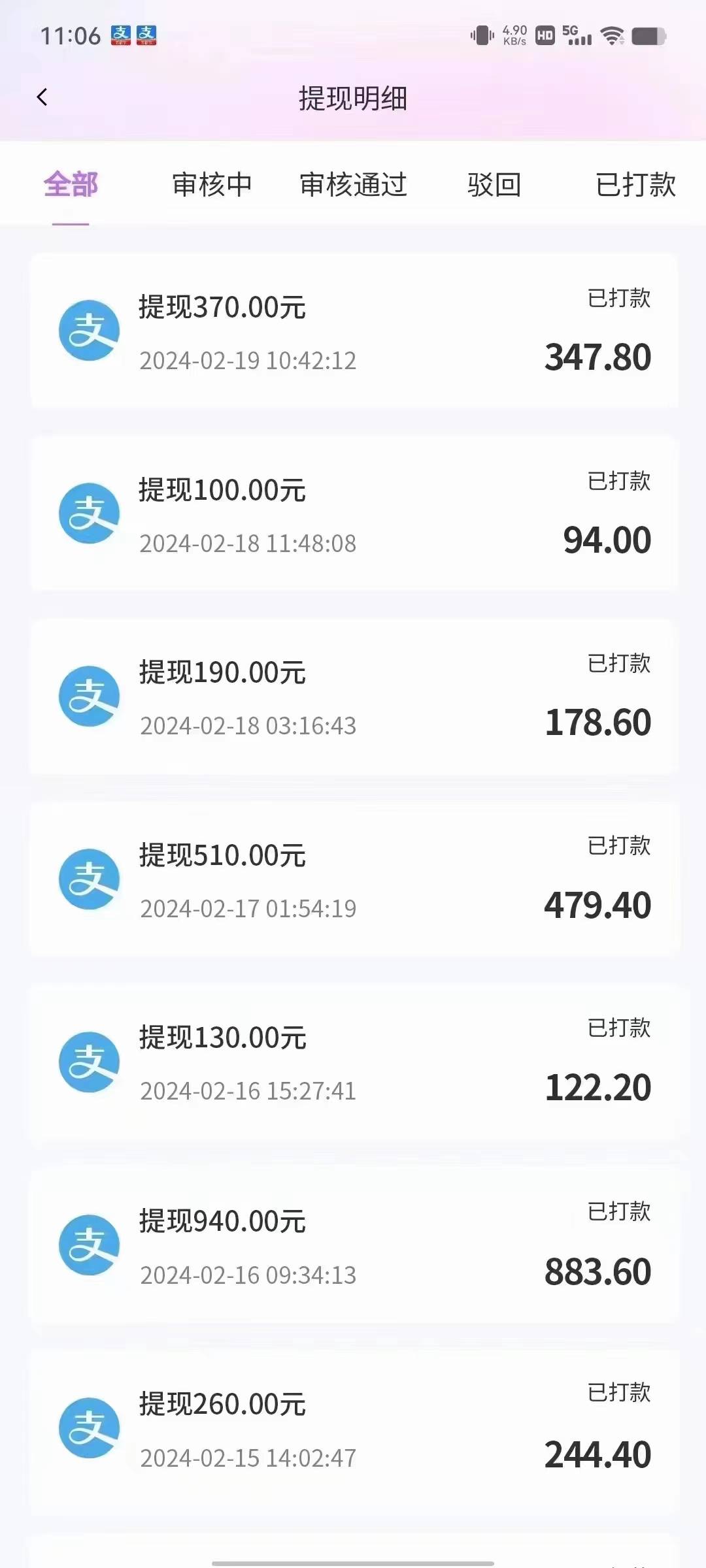This screenshot has width=706, height=1568.
Task: Select the 全部 tab
Action: 71,185
